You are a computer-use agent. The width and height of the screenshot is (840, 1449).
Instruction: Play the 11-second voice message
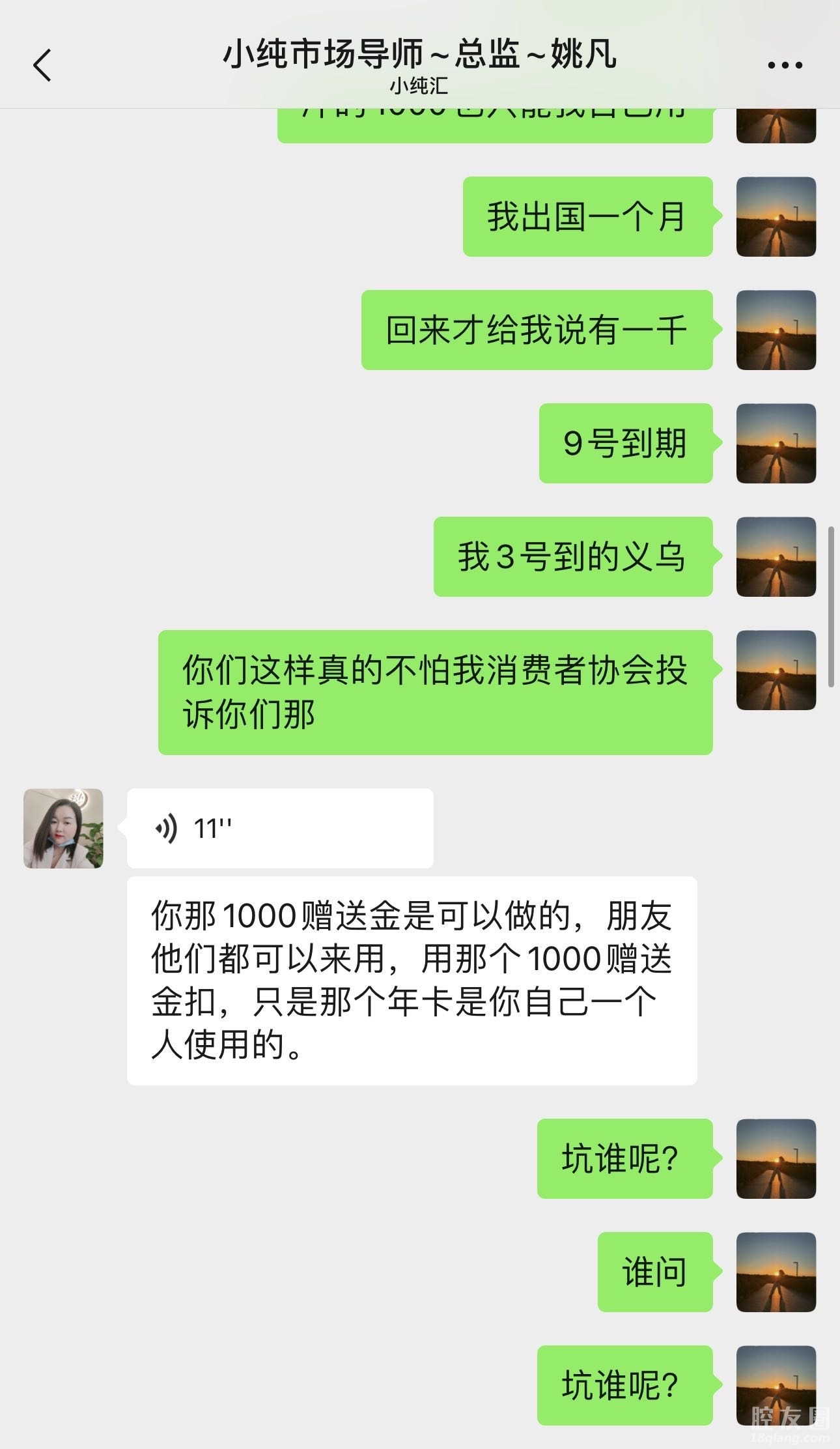(280, 828)
